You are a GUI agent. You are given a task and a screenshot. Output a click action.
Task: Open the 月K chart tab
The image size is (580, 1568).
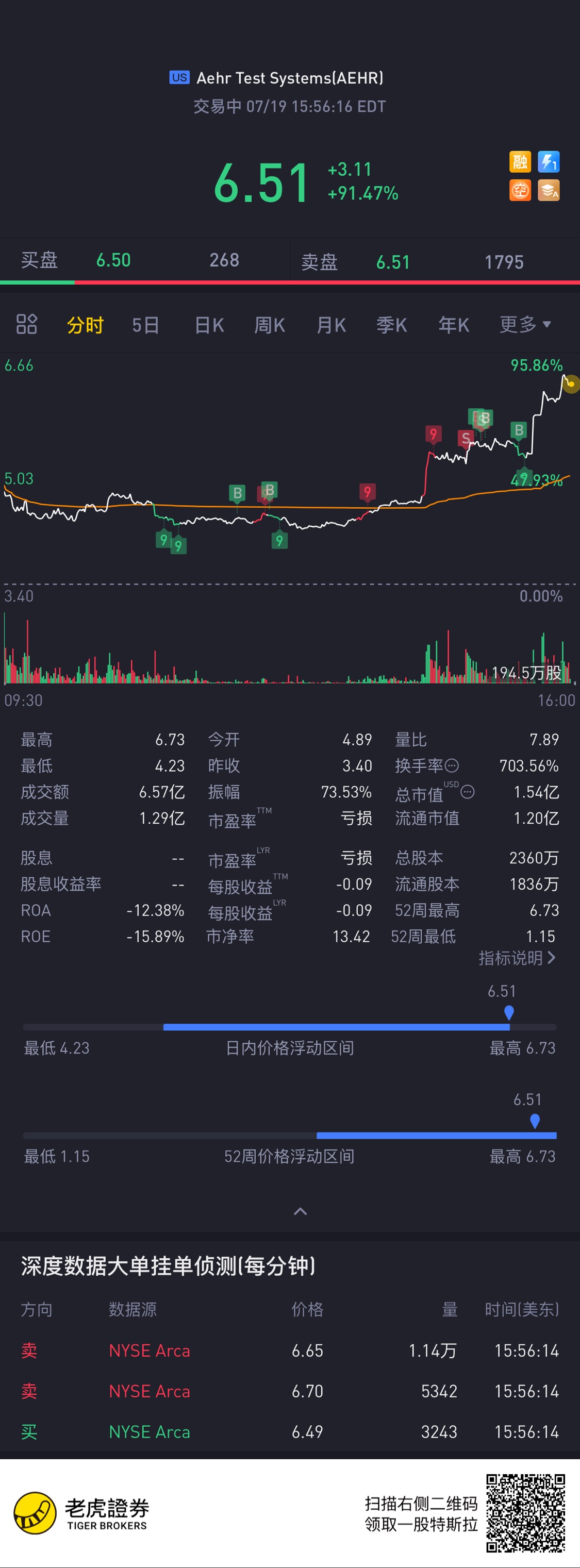(x=331, y=325)
